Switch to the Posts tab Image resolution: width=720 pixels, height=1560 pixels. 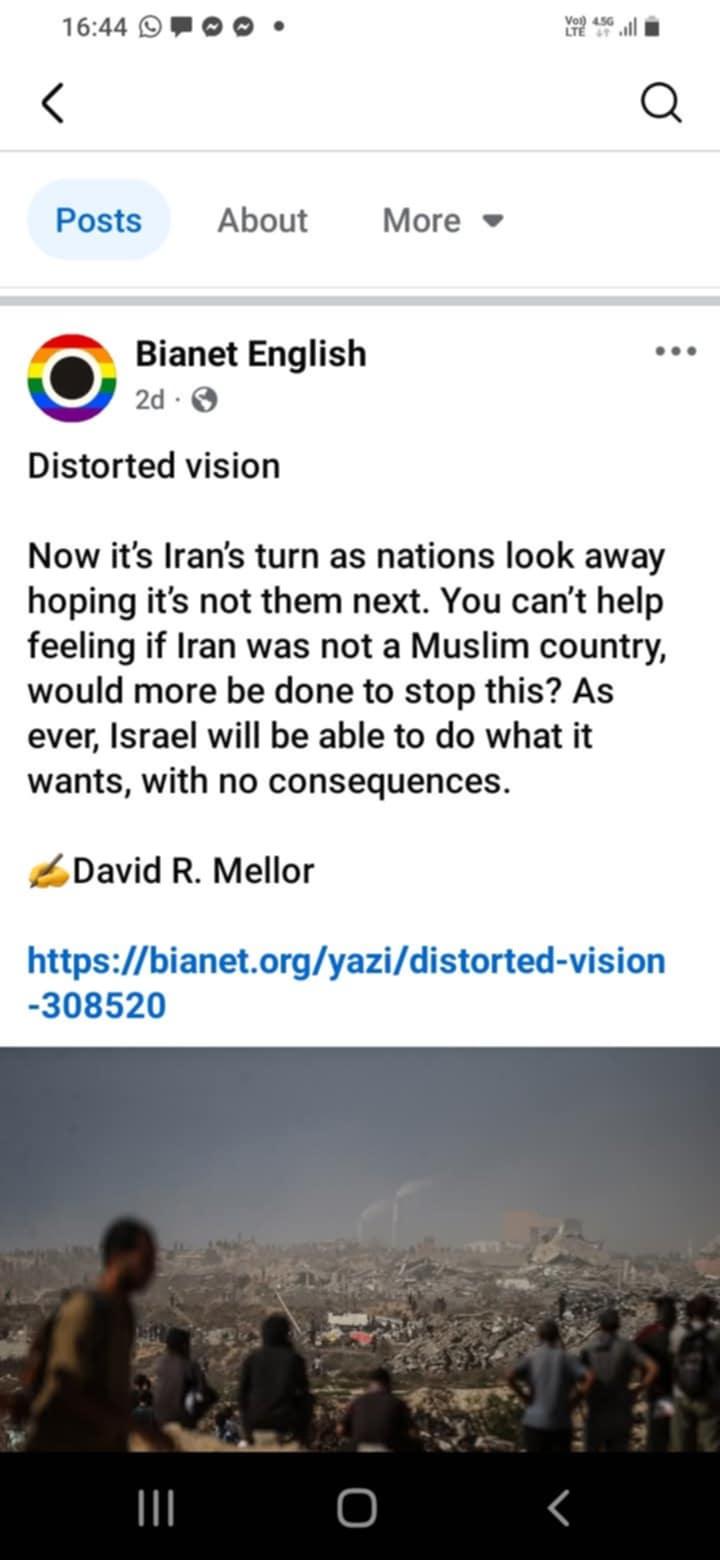(98, 220)
